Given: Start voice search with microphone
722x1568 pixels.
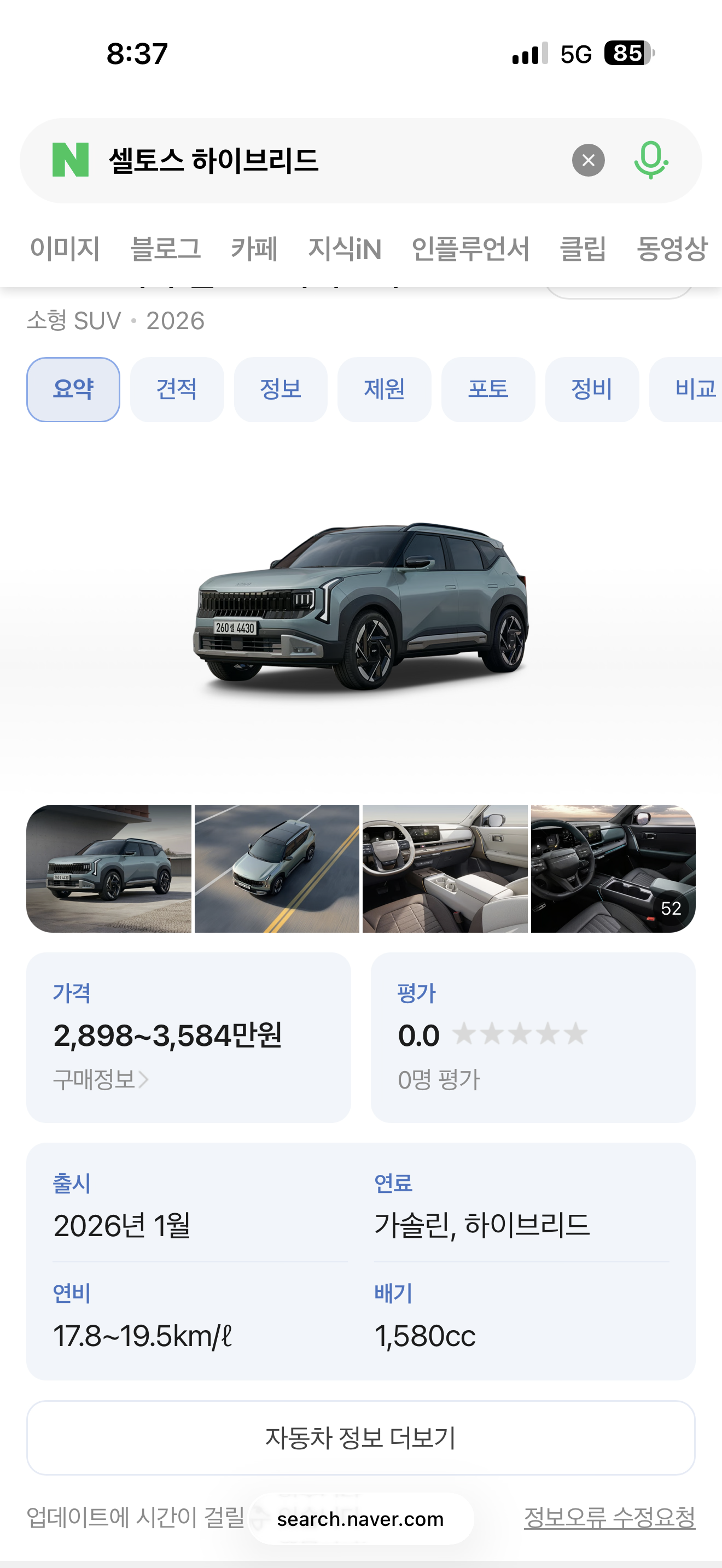Looking at the screenshot, I should [x=651, y=161].
